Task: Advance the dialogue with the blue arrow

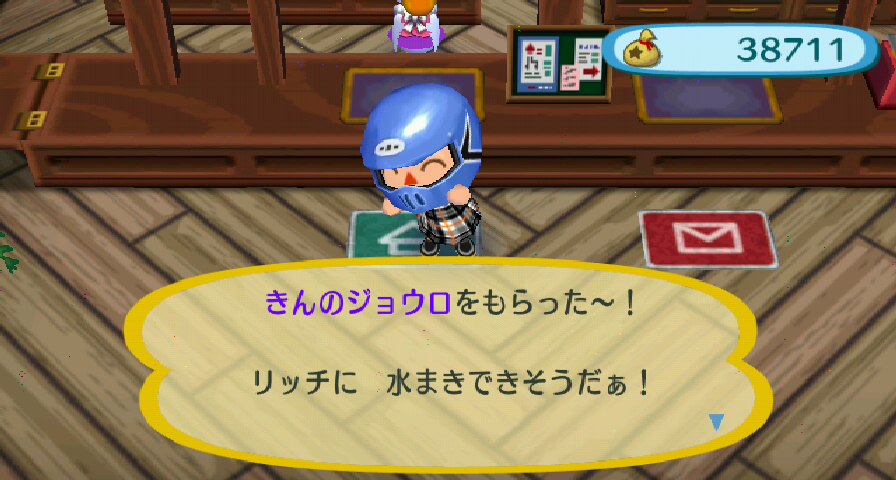Action: tap(716, 422)
